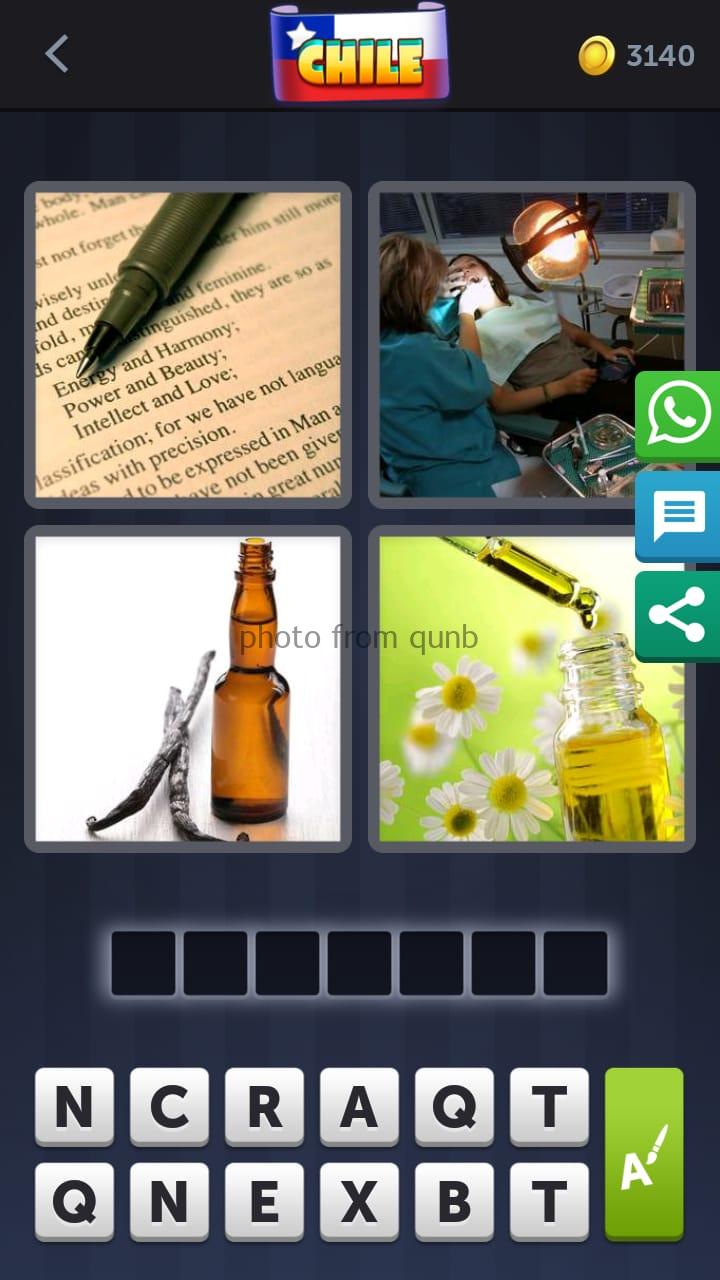Enlarge the pen on book page picture
The image size is (720, 1280).
[x=188, y=345]
